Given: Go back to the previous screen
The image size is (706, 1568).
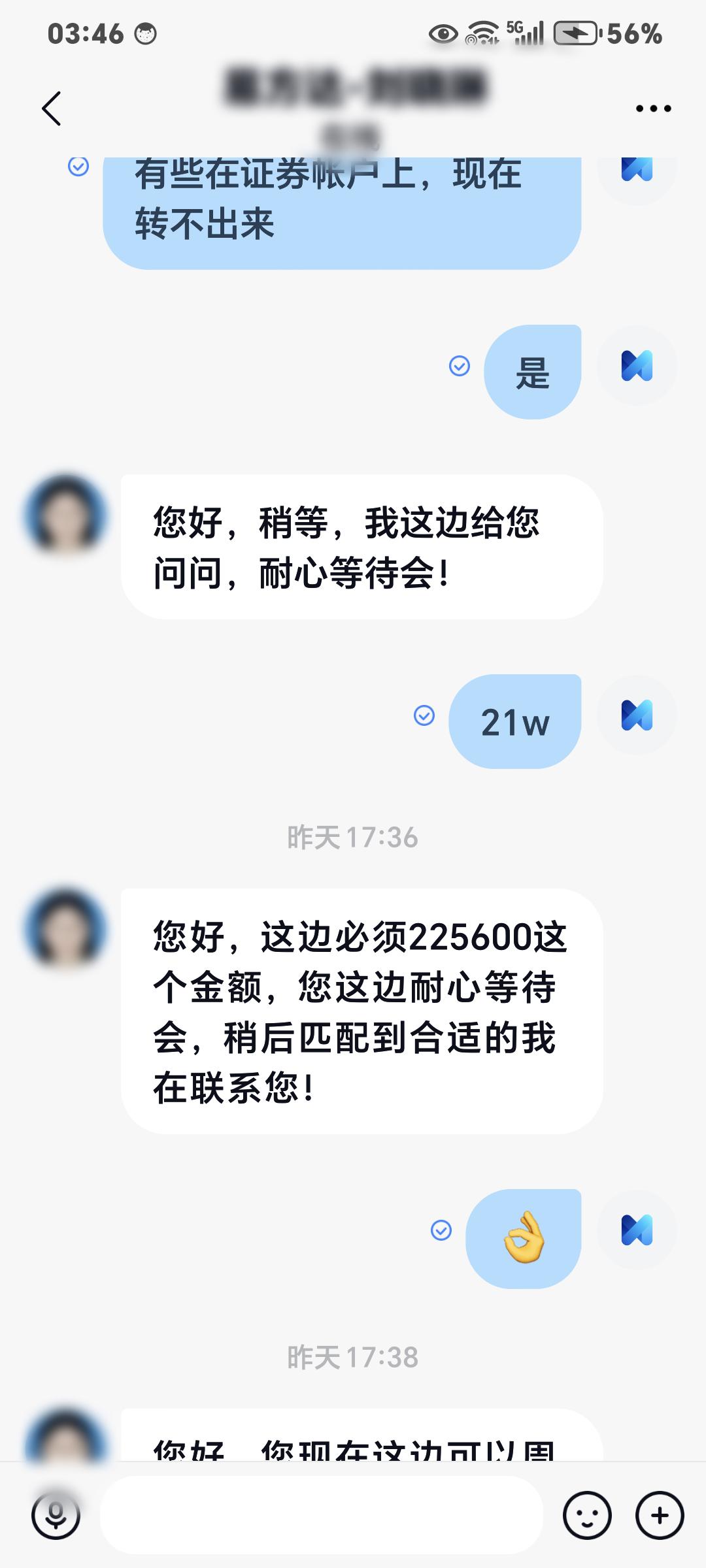Looking at the screenshot, I should [x=52, y=108].
